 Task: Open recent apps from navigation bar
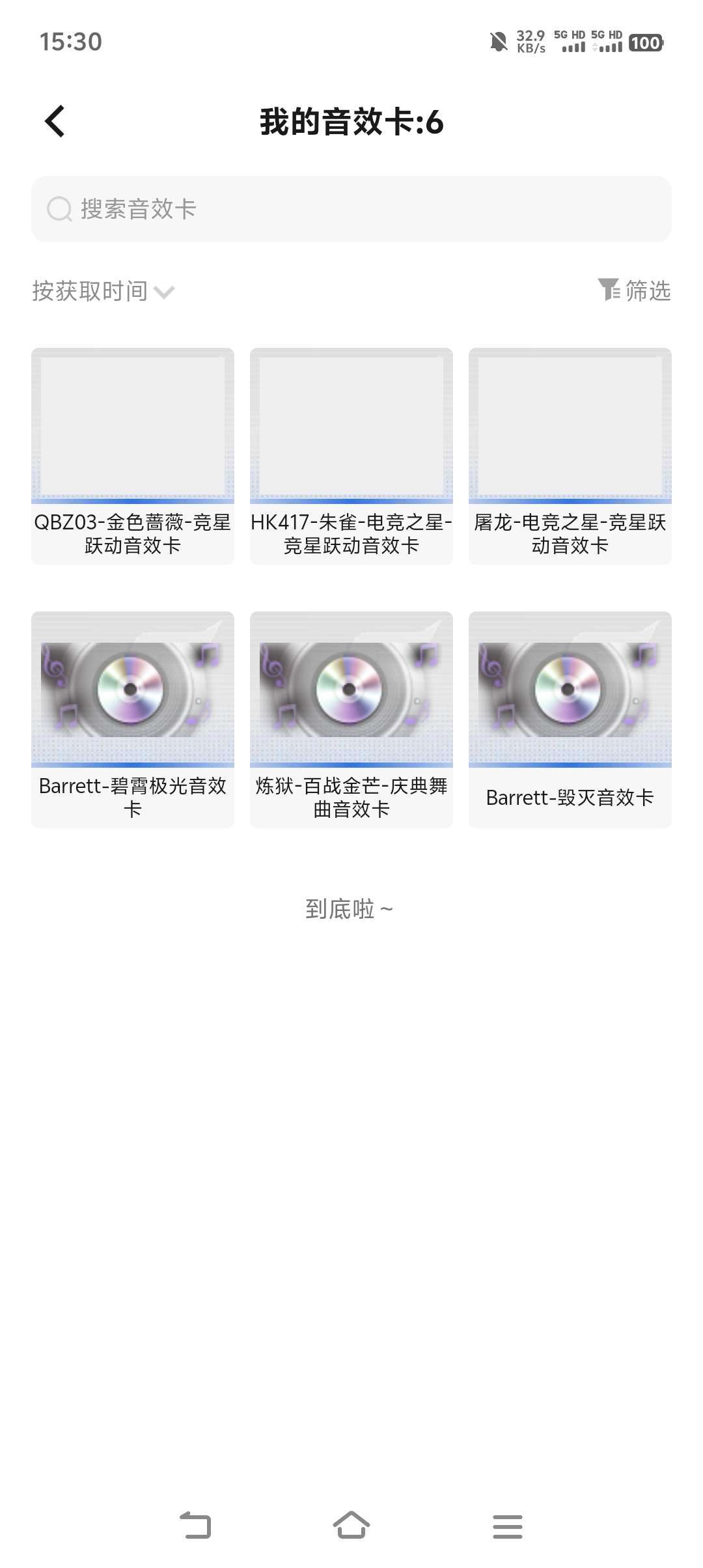coord(508,1526)
